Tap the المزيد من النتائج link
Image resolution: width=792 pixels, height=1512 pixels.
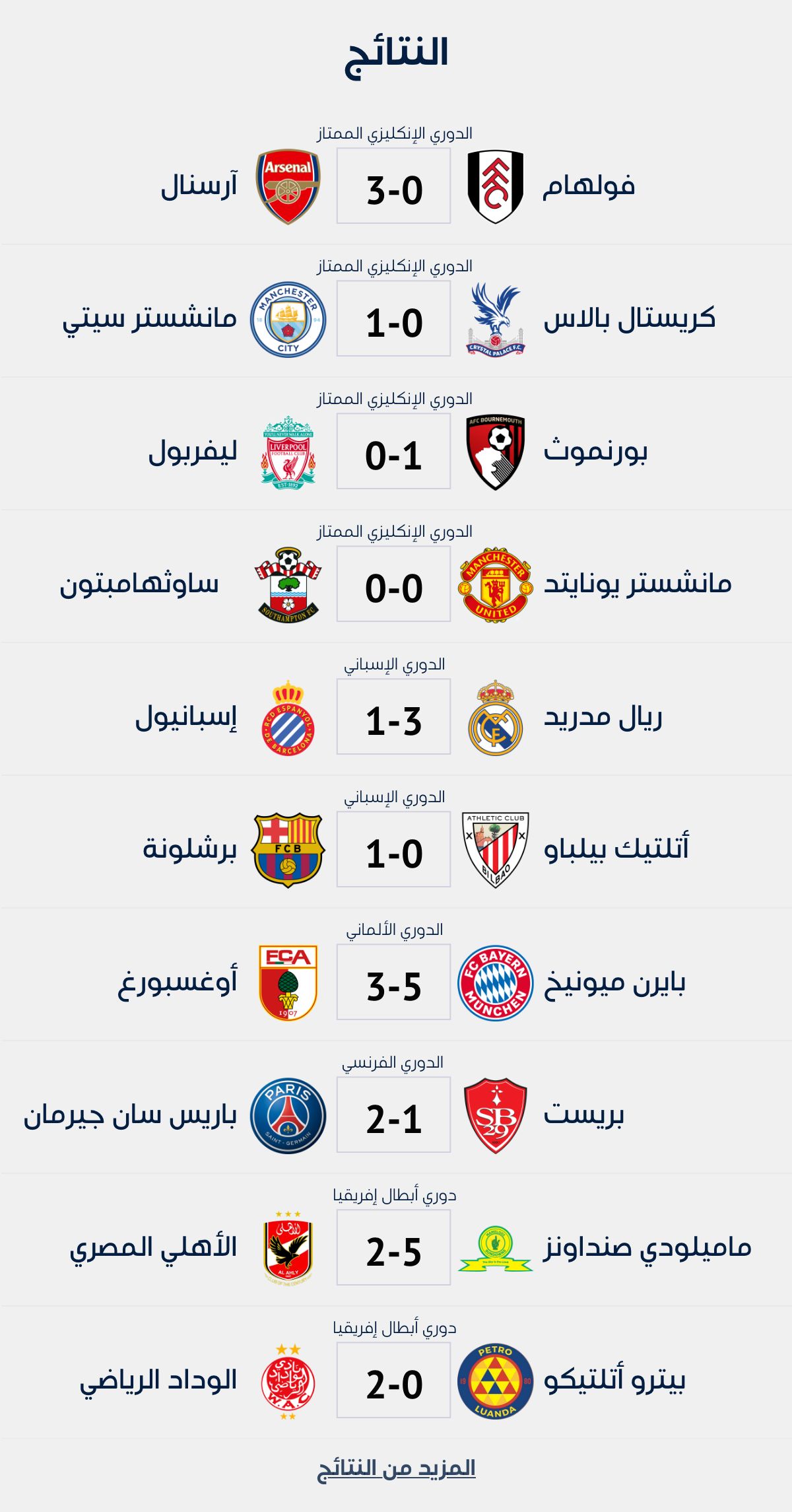pos(396,1468)
